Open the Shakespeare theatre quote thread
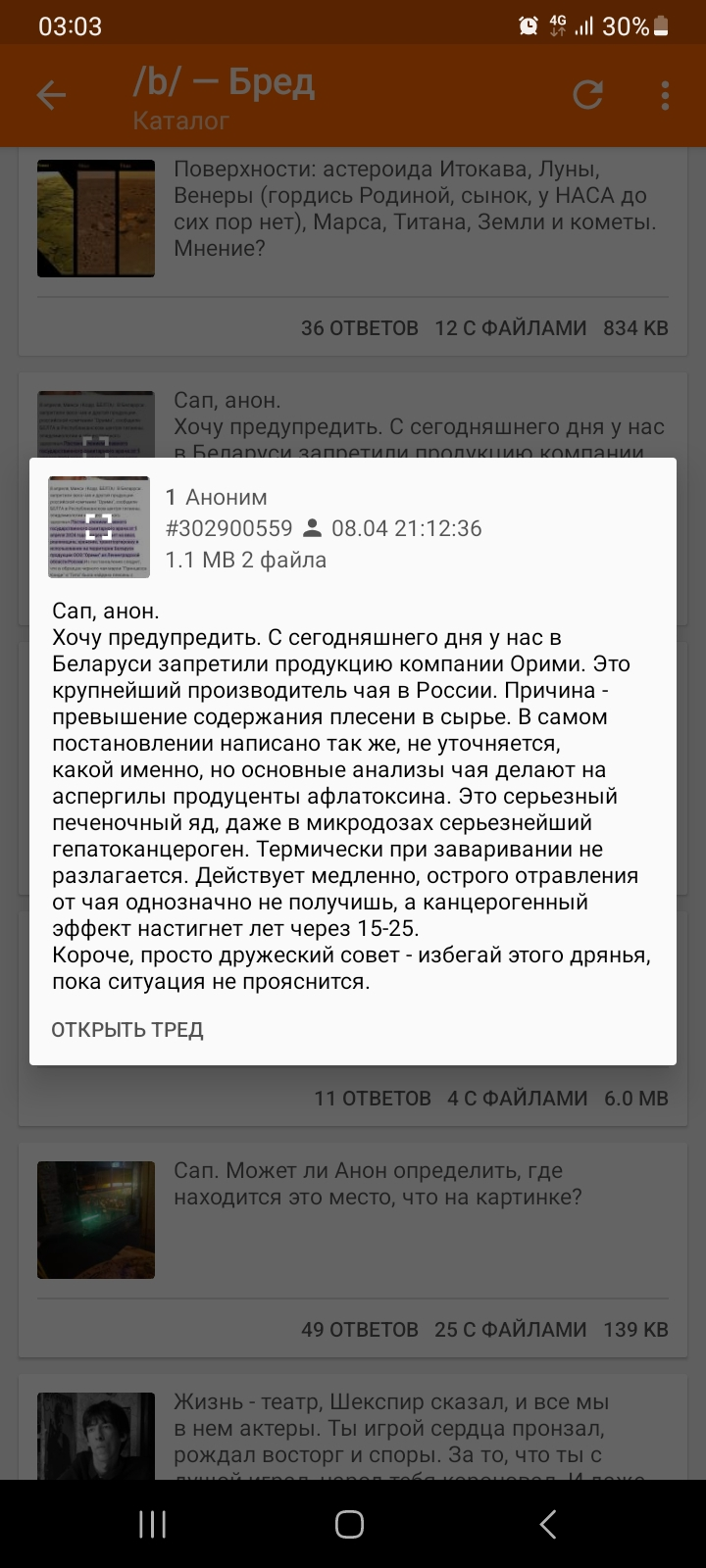This screenshot has height=1568, width=706. tap(353, 1433)
